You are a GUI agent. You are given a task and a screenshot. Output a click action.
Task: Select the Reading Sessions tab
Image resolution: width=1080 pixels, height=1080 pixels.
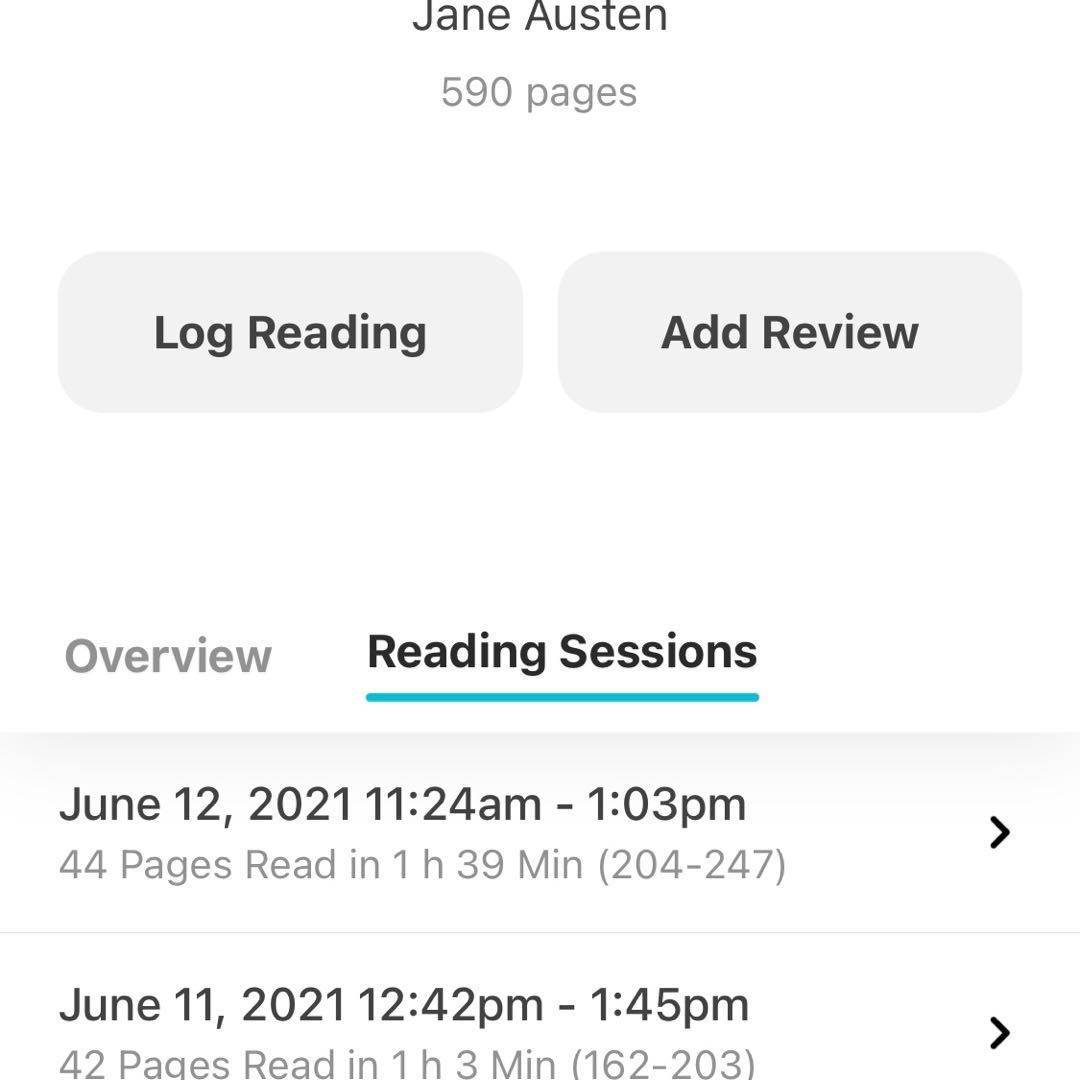(x=562, y=653)
